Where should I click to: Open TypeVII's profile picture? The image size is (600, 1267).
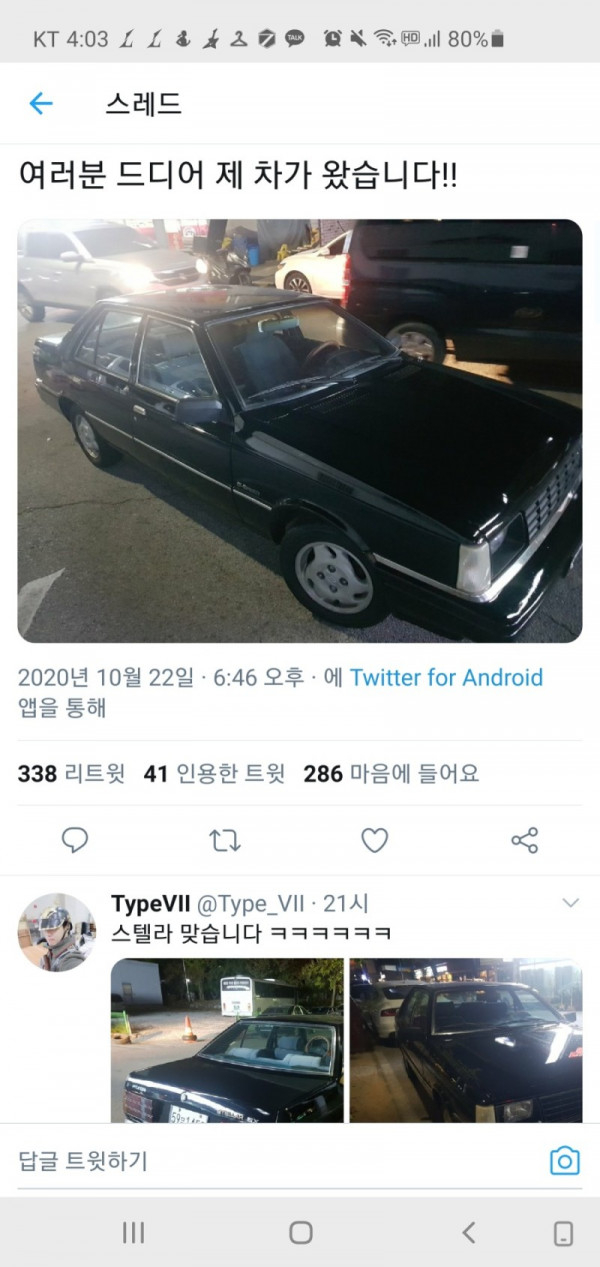57,932
